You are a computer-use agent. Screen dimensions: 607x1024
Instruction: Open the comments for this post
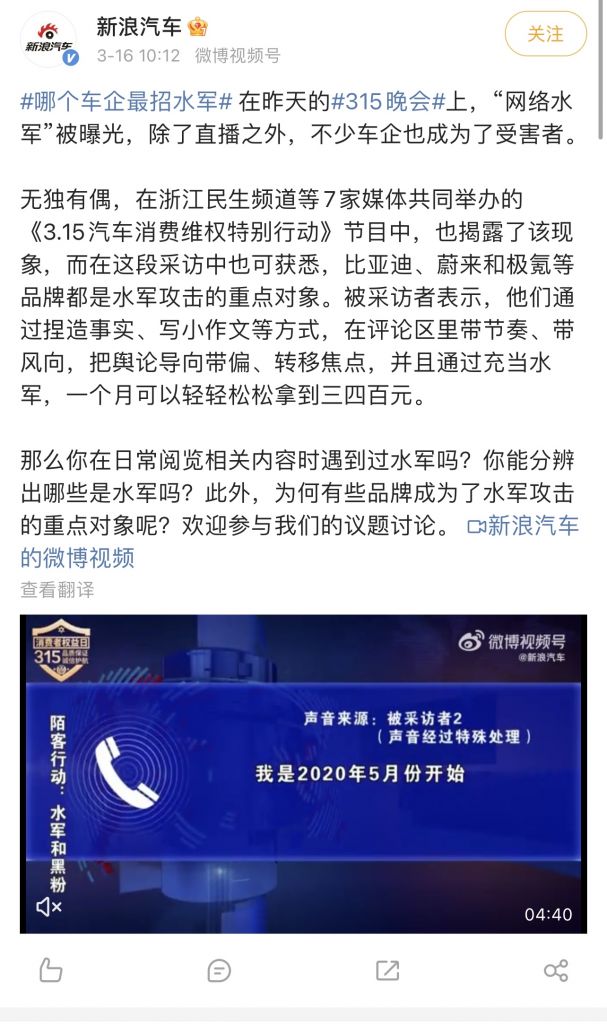point(219,970)
